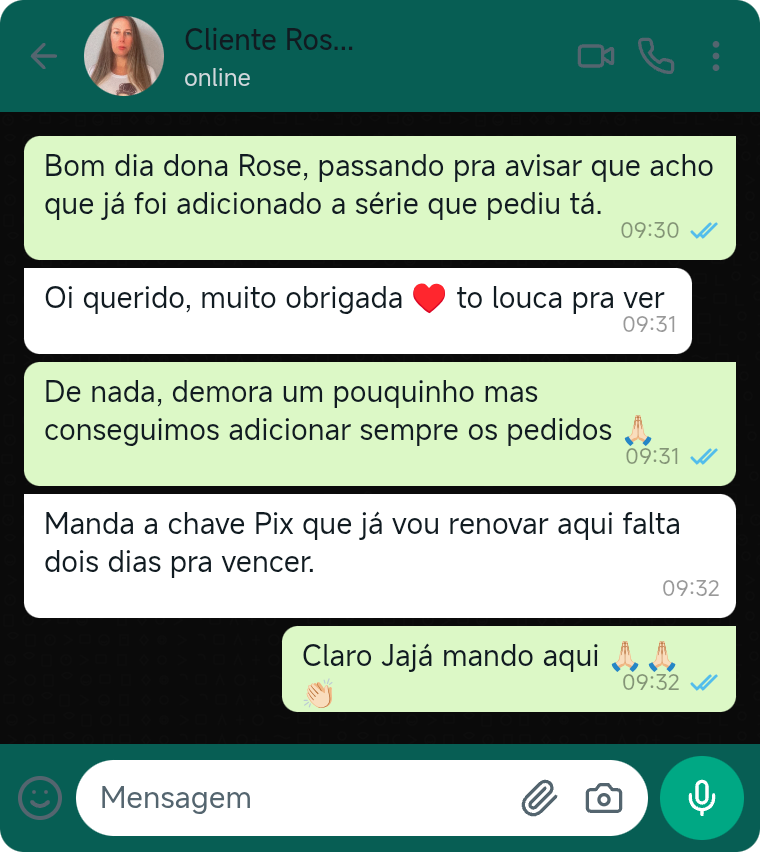Open the emoji picker
The width and height of the screenshot is (760, 852).
coord(39,797)
